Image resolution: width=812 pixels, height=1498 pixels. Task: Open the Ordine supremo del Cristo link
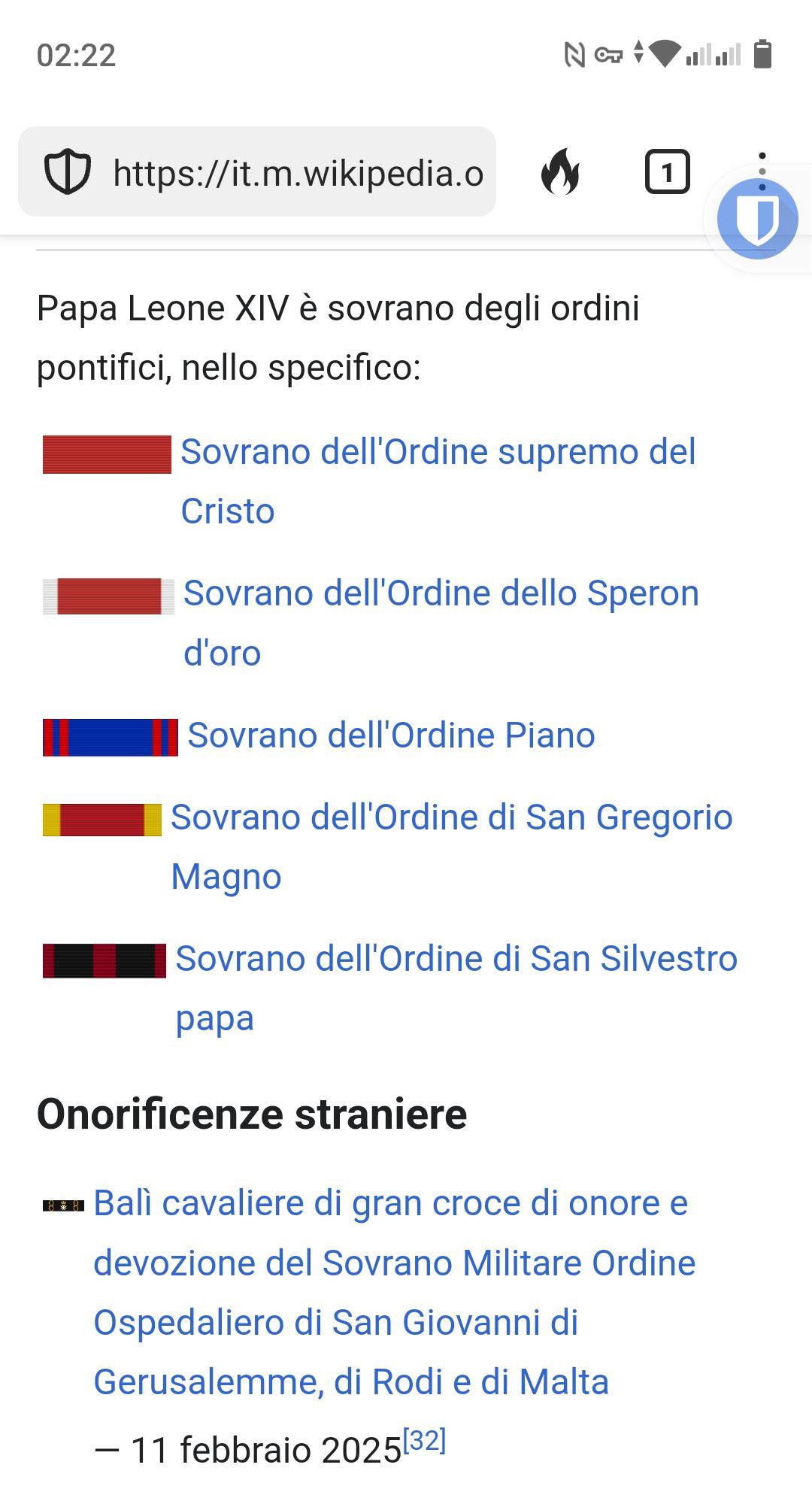click(x=438, y=453)
